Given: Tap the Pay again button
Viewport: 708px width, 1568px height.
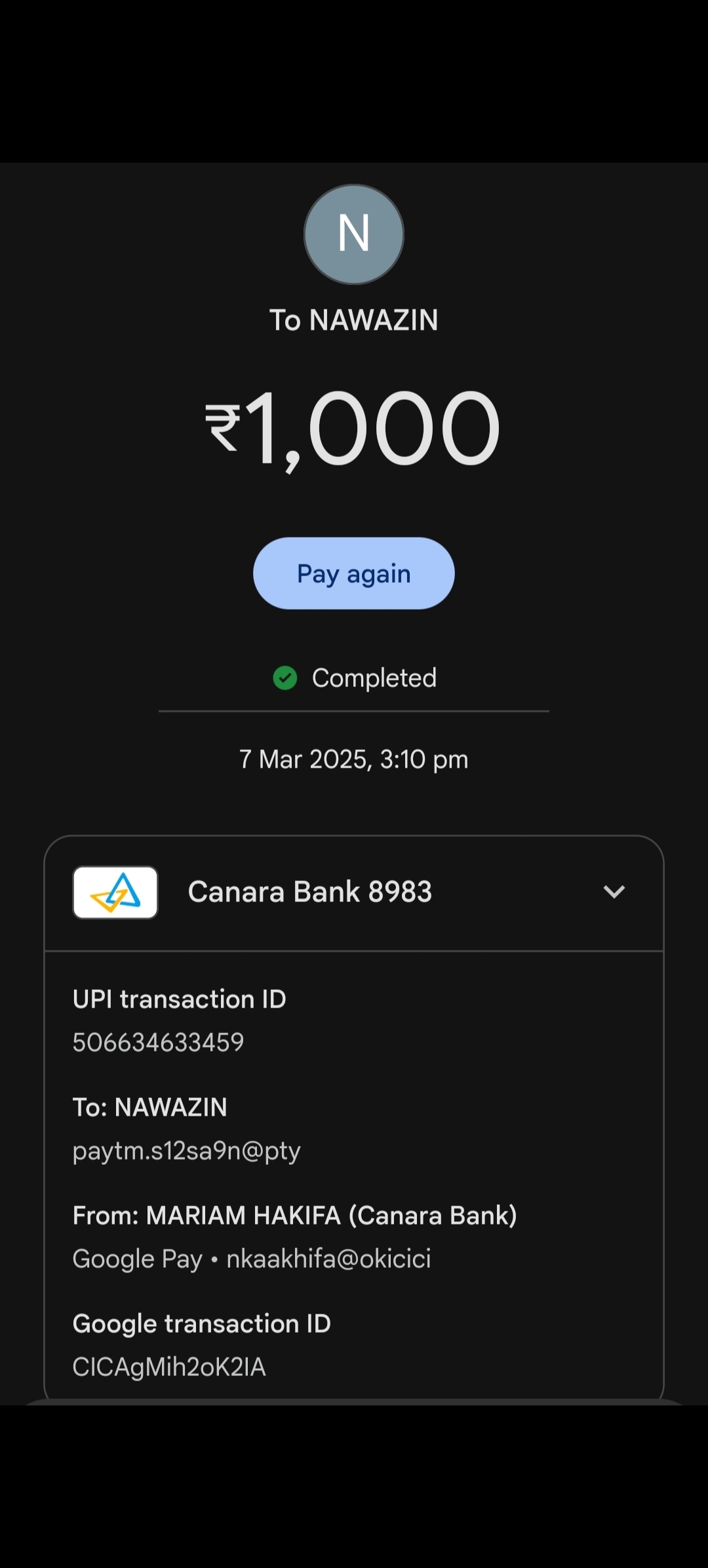Looking at the screenshot, I should tap(353, 574).
